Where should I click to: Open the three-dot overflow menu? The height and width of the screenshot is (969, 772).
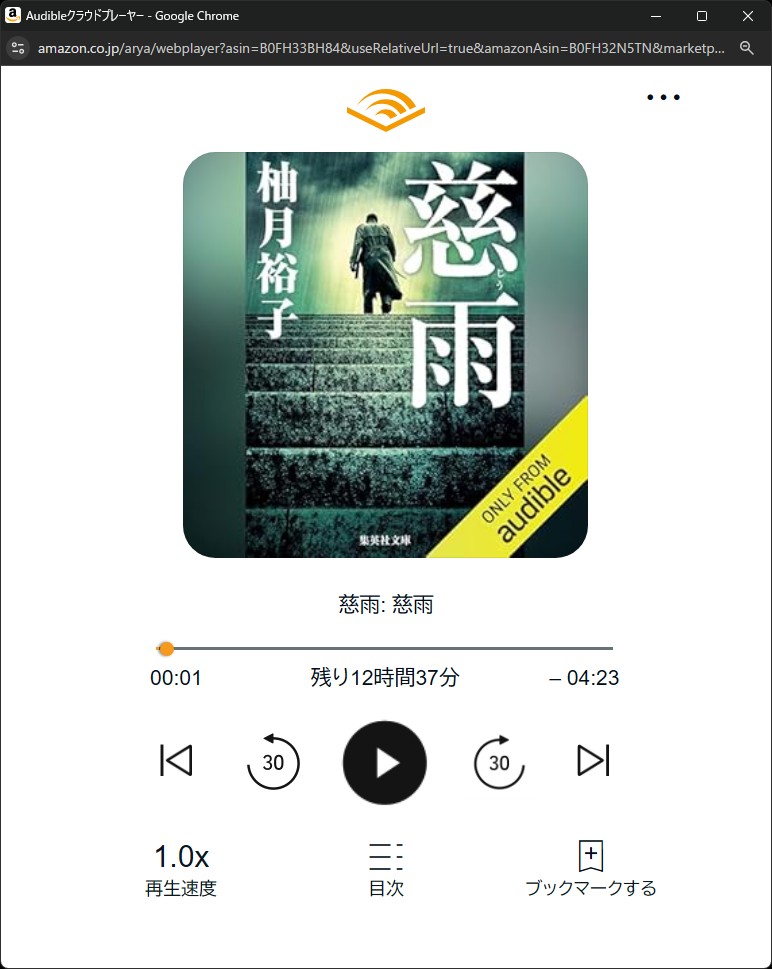coord(663,97)
